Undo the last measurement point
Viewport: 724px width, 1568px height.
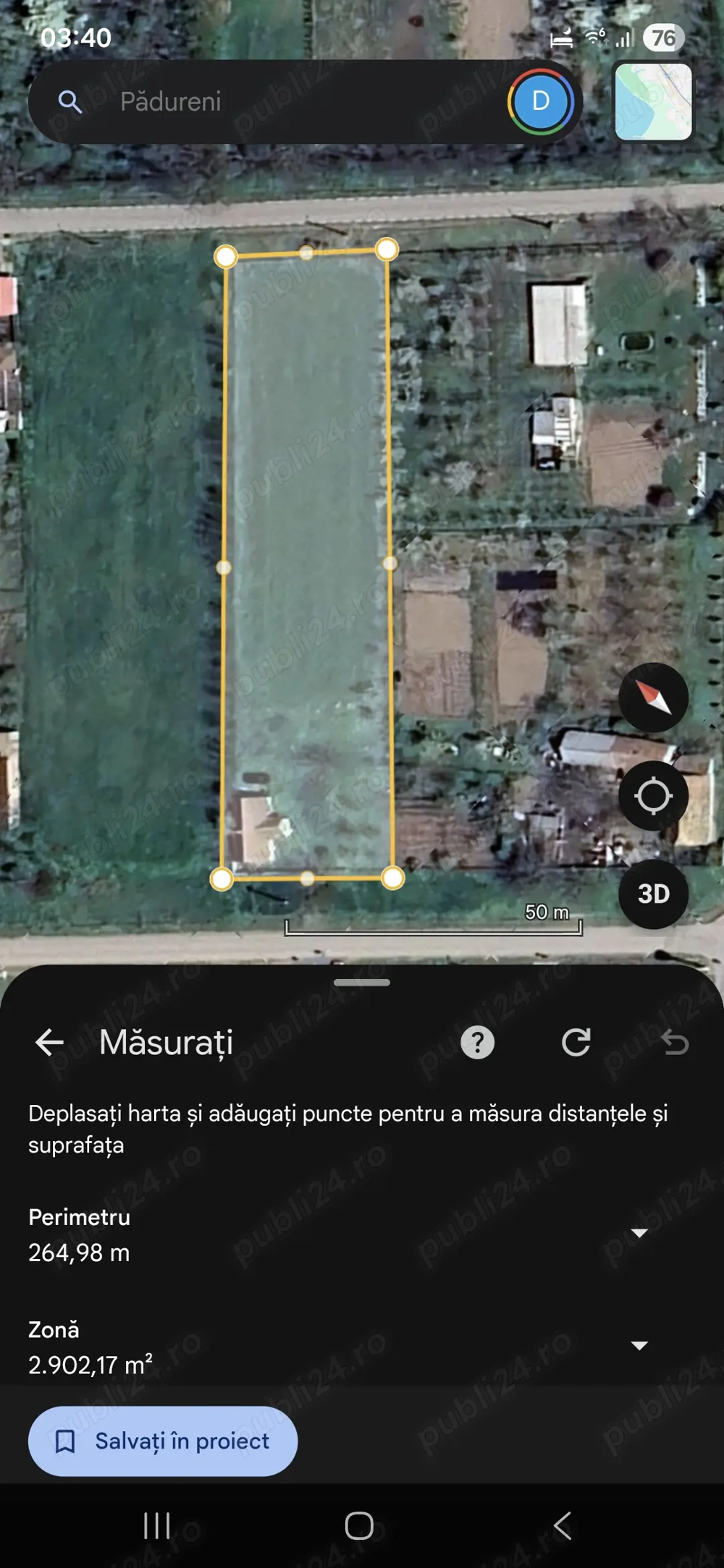click(x=675, y=1043)
